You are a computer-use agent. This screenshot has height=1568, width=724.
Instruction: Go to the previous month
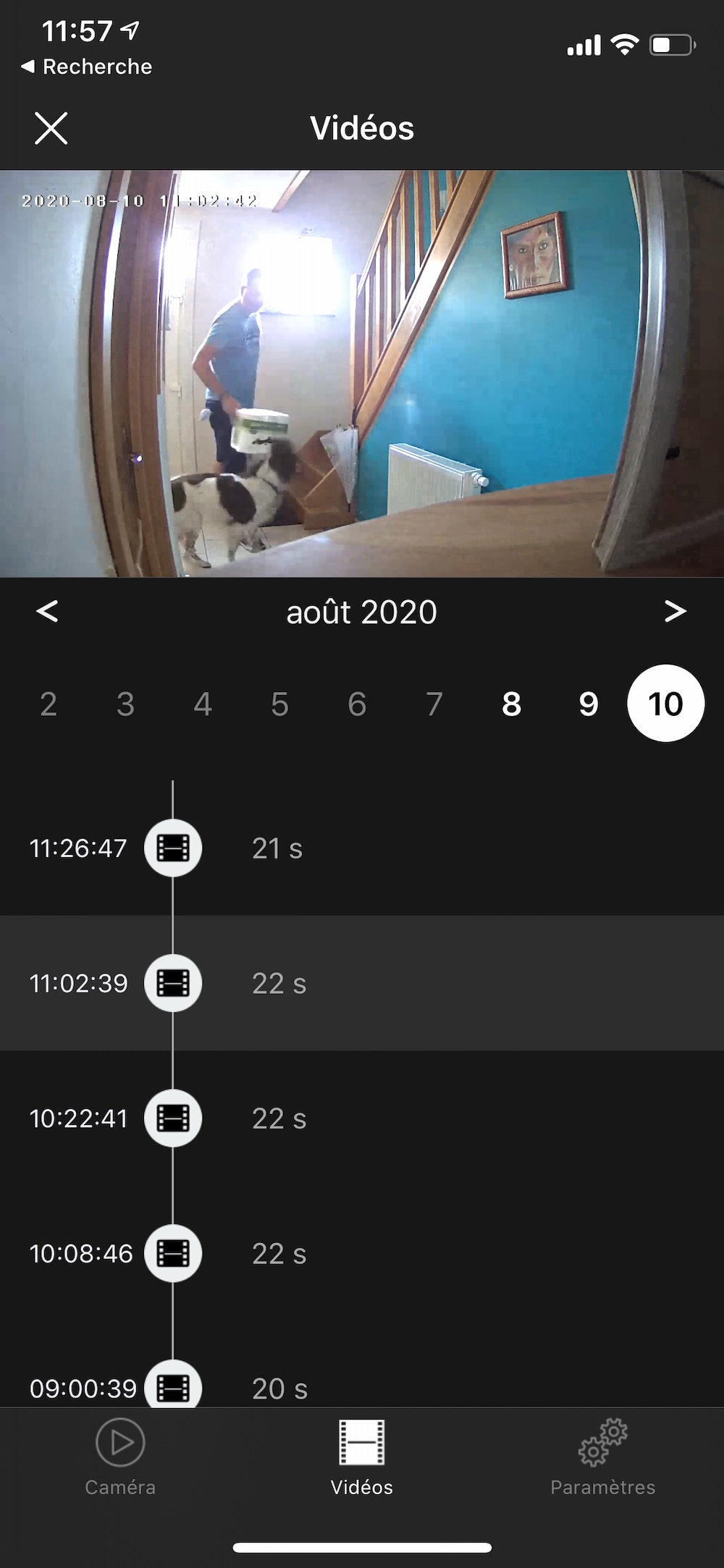tap(47, 612)
